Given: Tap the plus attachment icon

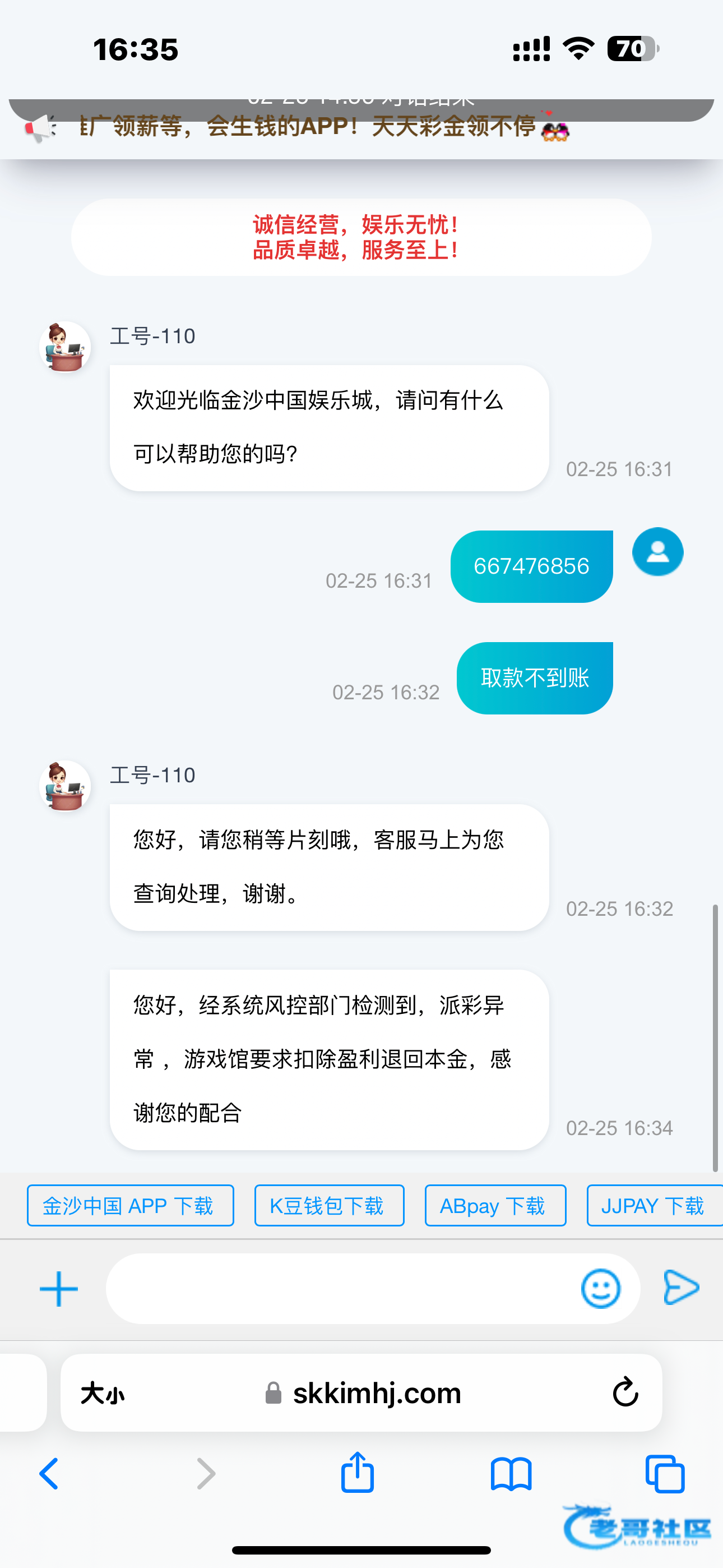Looking at the screenshot, I should tap(58, 1289).
